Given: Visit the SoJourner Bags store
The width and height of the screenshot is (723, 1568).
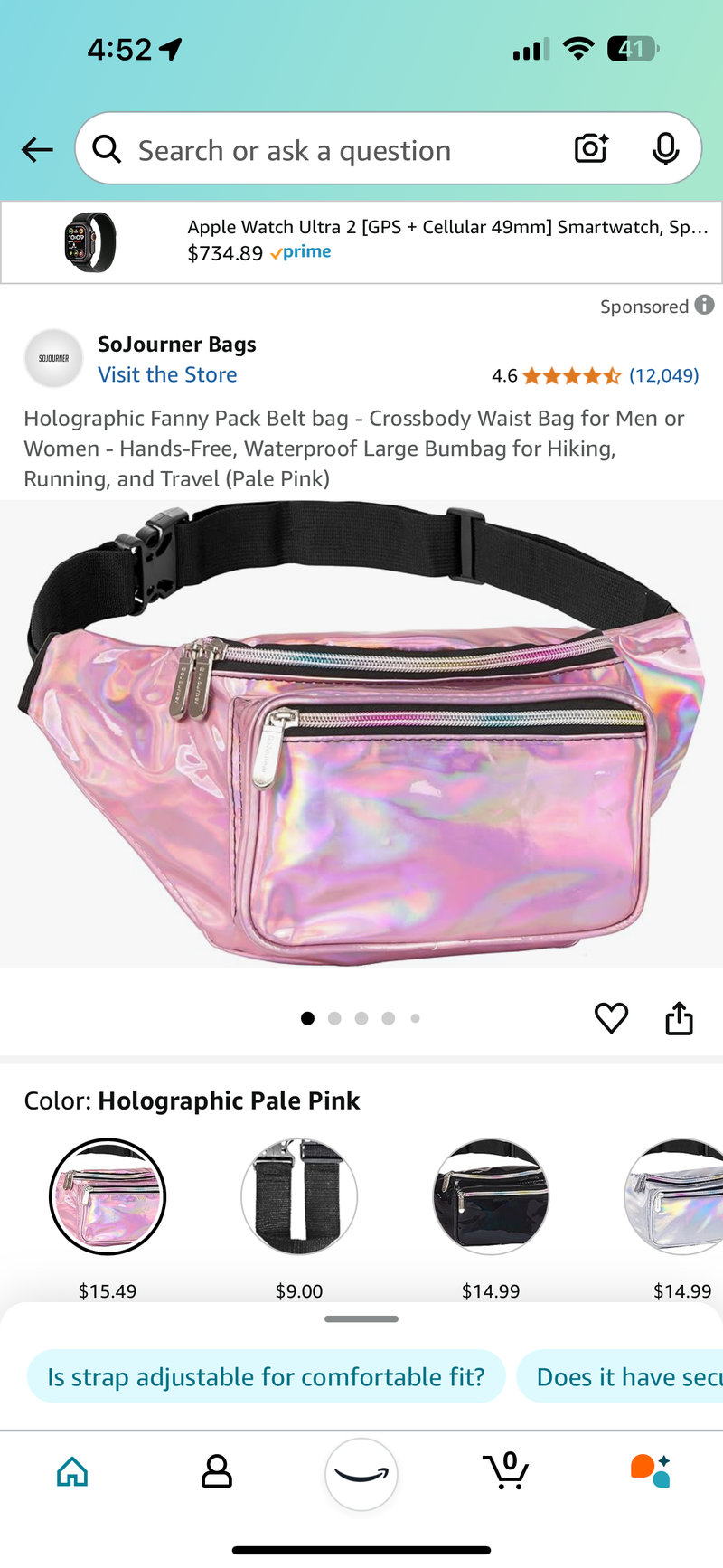Looking at the screenshot, I should coord(167,374).
